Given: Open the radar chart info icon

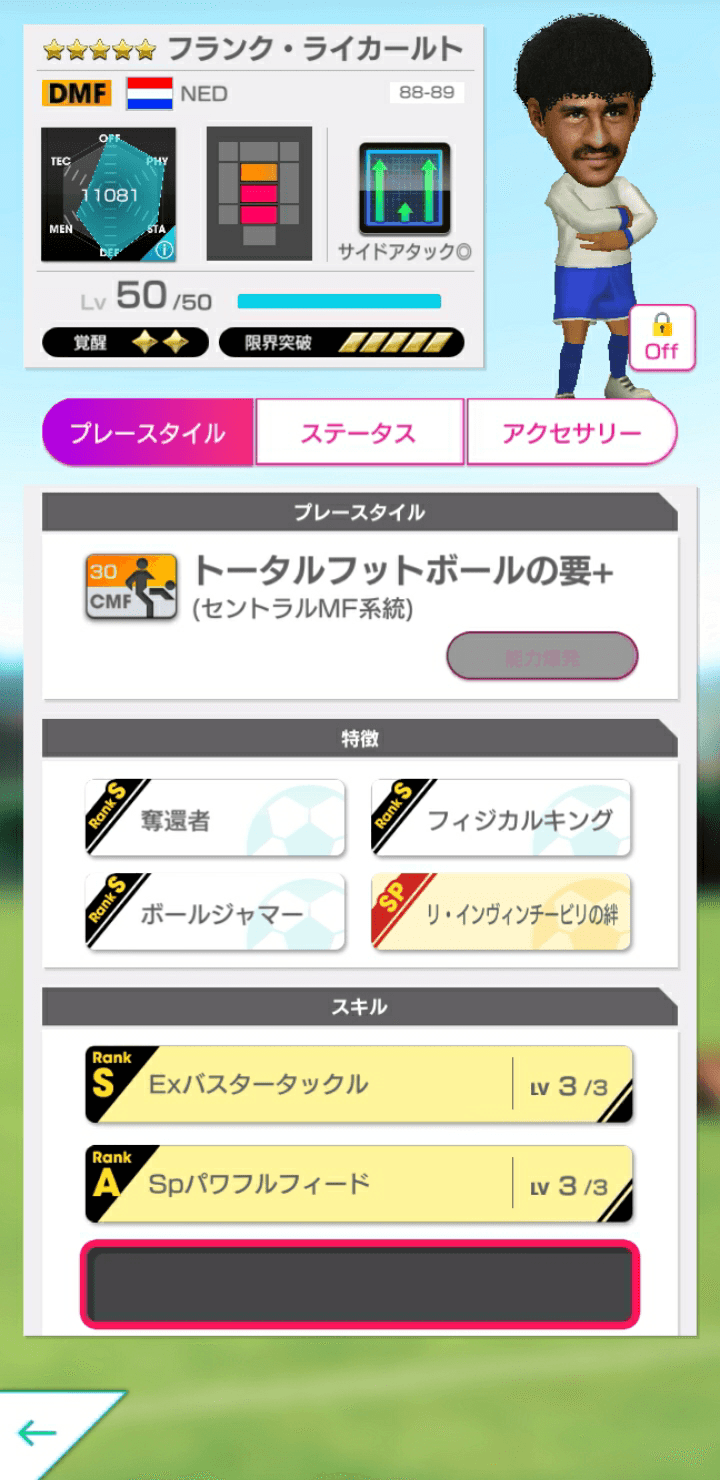Looking at the screenshot, I should point(164,249).
